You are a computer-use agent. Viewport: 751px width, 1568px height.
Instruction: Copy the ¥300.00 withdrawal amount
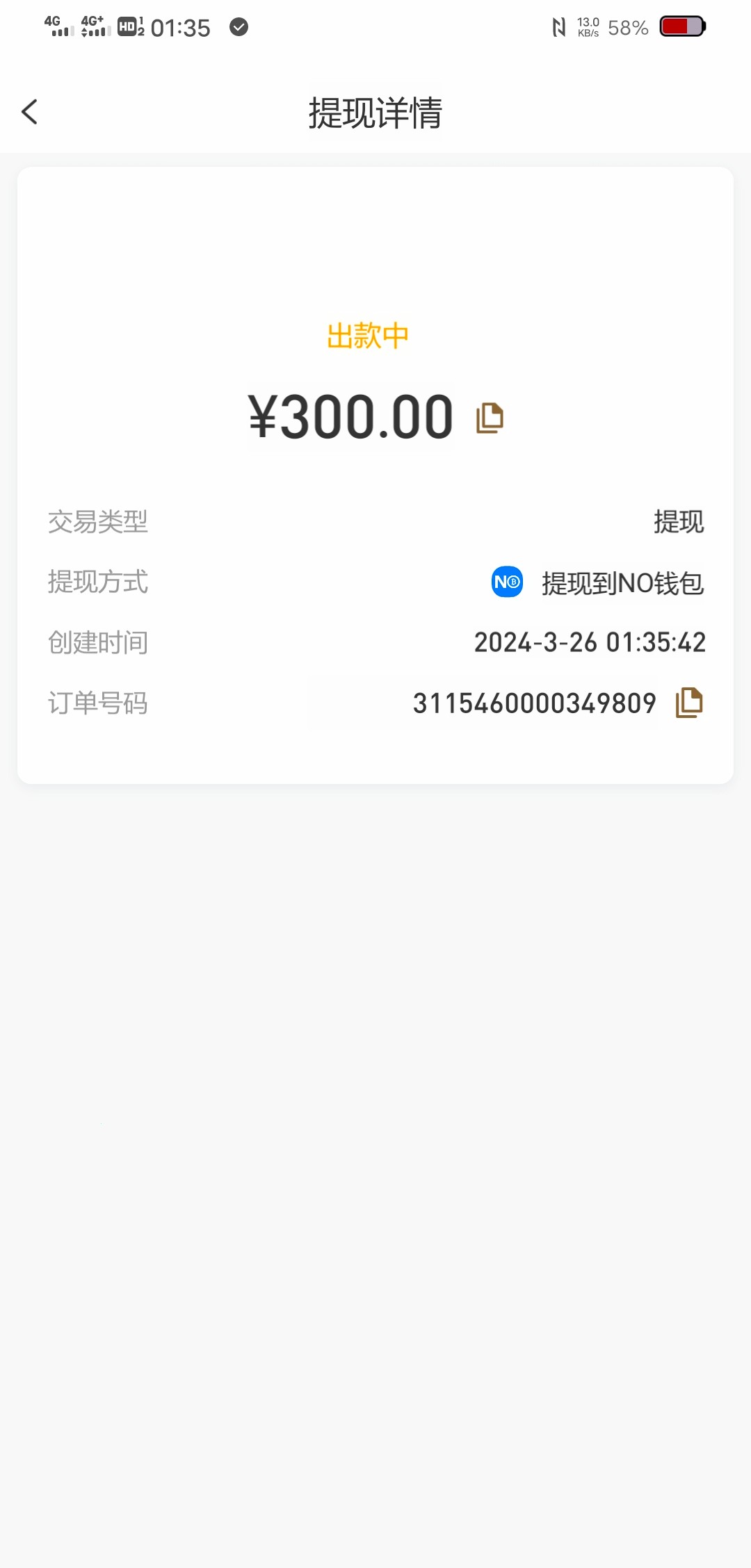click(490, 418)
